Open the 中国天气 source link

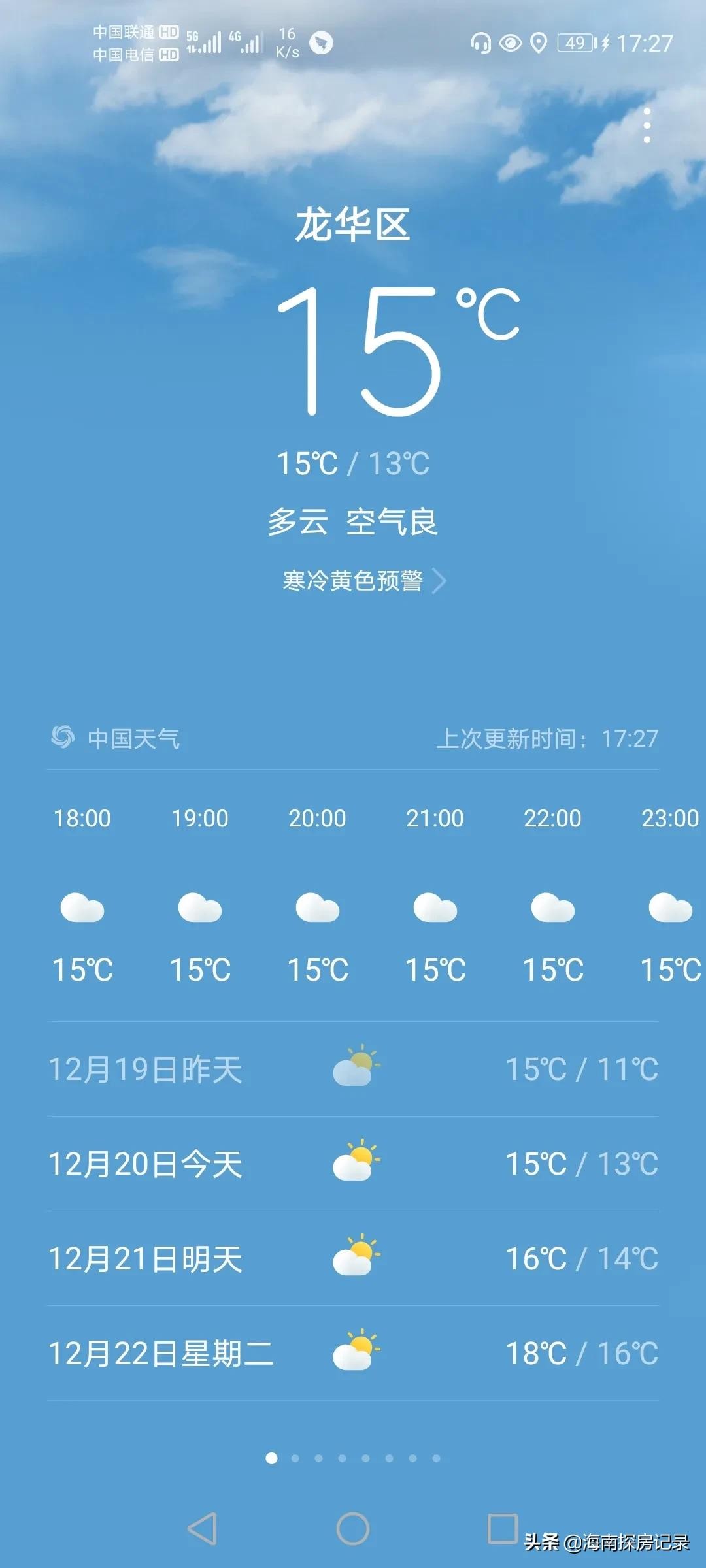116,738
